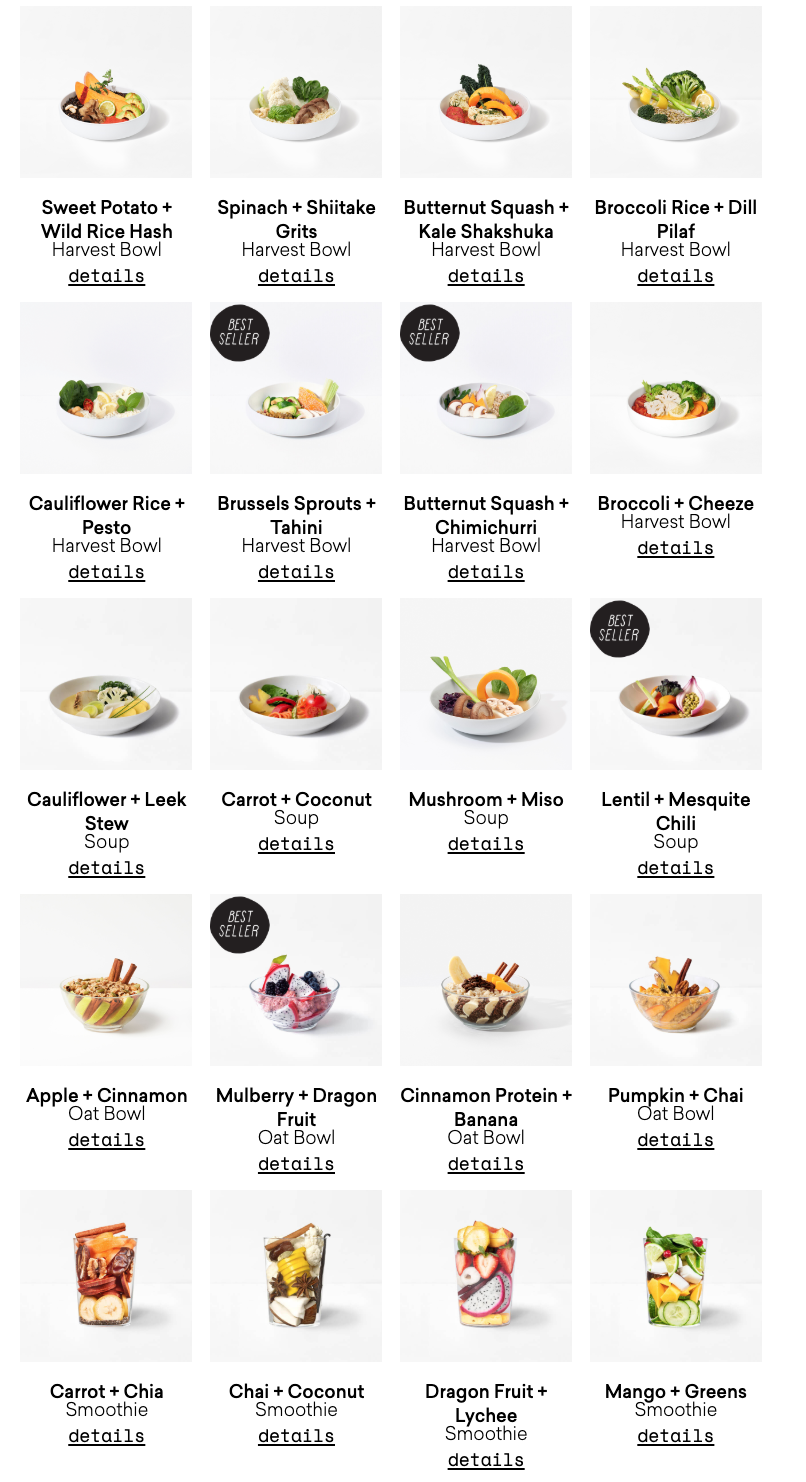Viewport: 806px width, 1482px height.
Task: View details of Spinach + Shiitake Grits
Action: 296,276
